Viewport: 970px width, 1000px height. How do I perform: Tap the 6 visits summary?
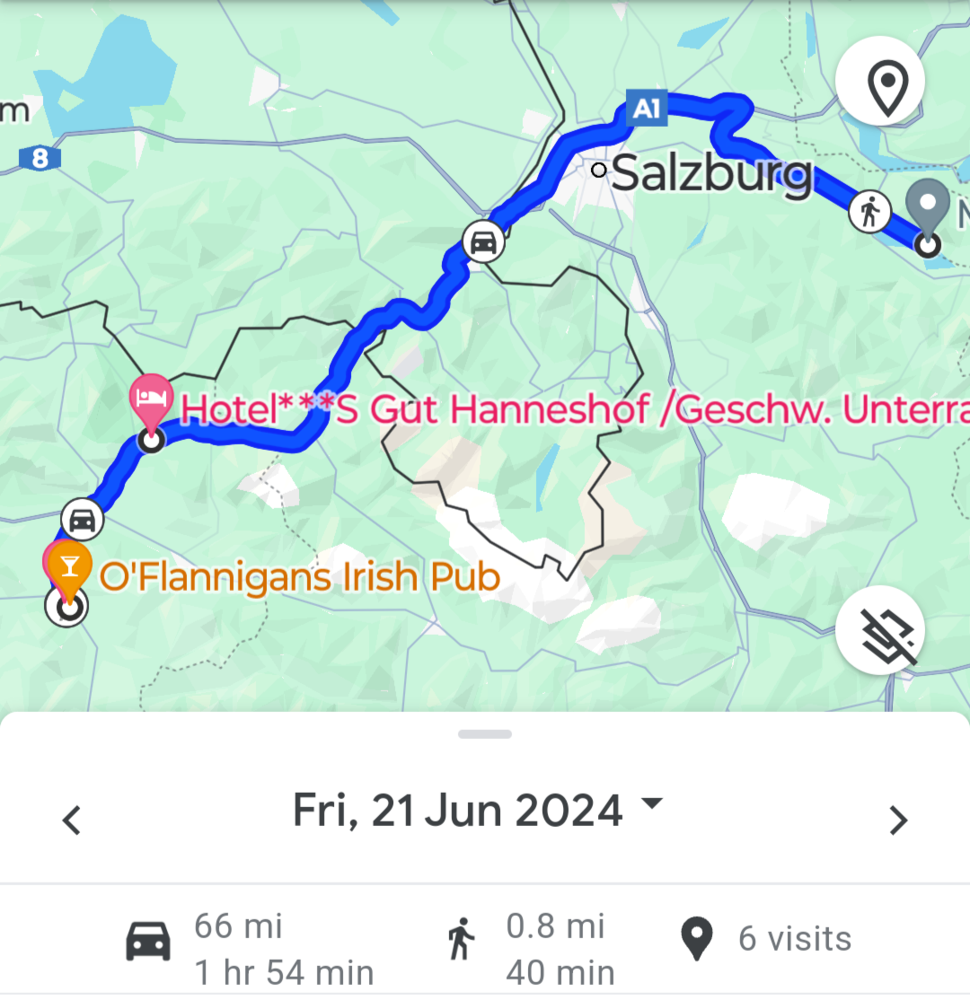pos(766,939)
